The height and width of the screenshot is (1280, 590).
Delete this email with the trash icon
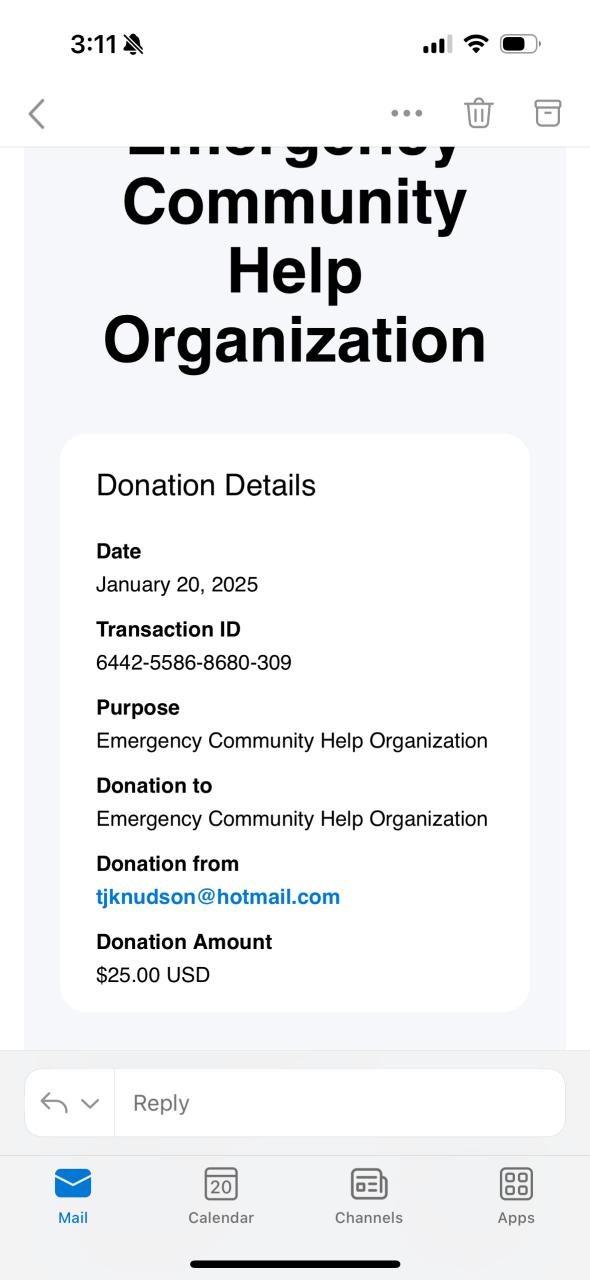479,113
